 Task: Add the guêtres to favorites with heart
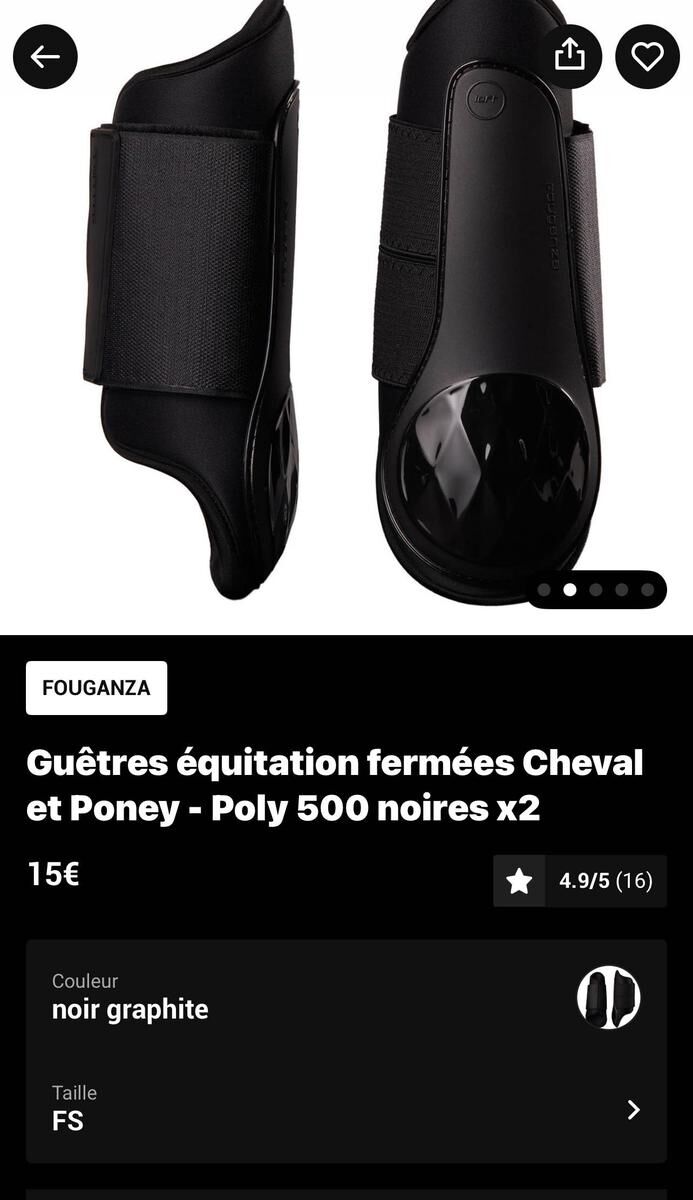647,57
